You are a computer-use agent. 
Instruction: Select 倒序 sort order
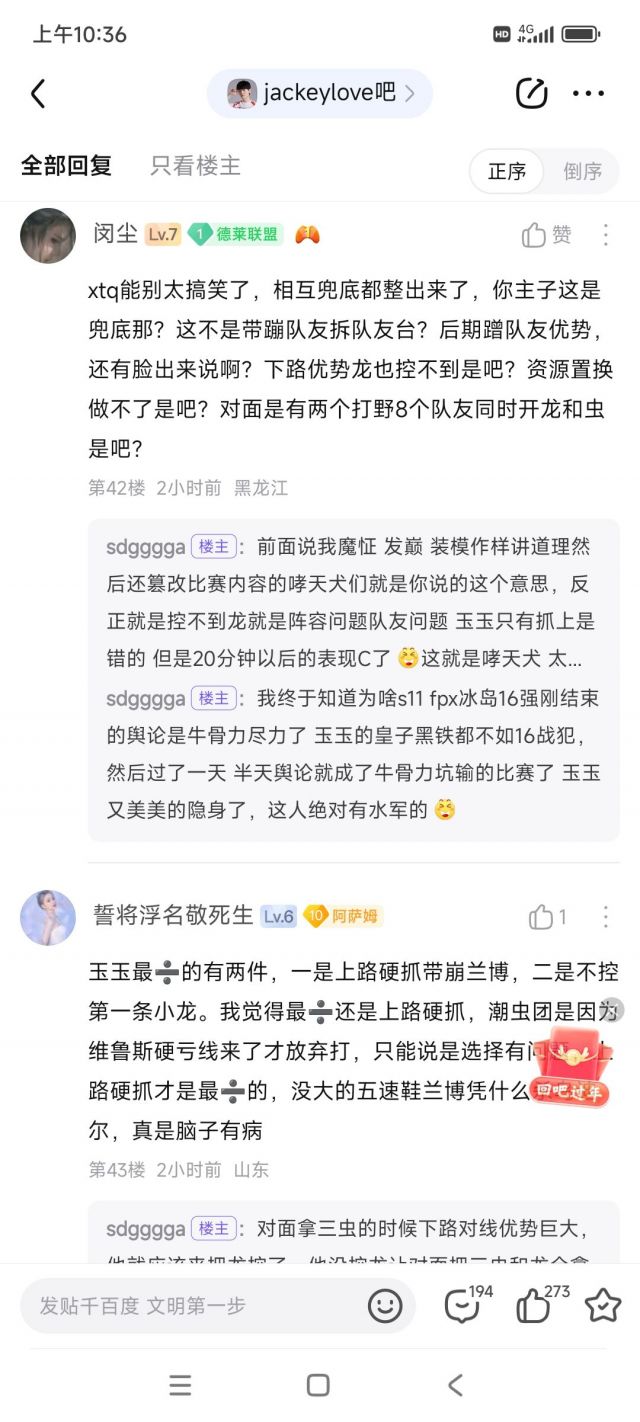pos(582,171)
